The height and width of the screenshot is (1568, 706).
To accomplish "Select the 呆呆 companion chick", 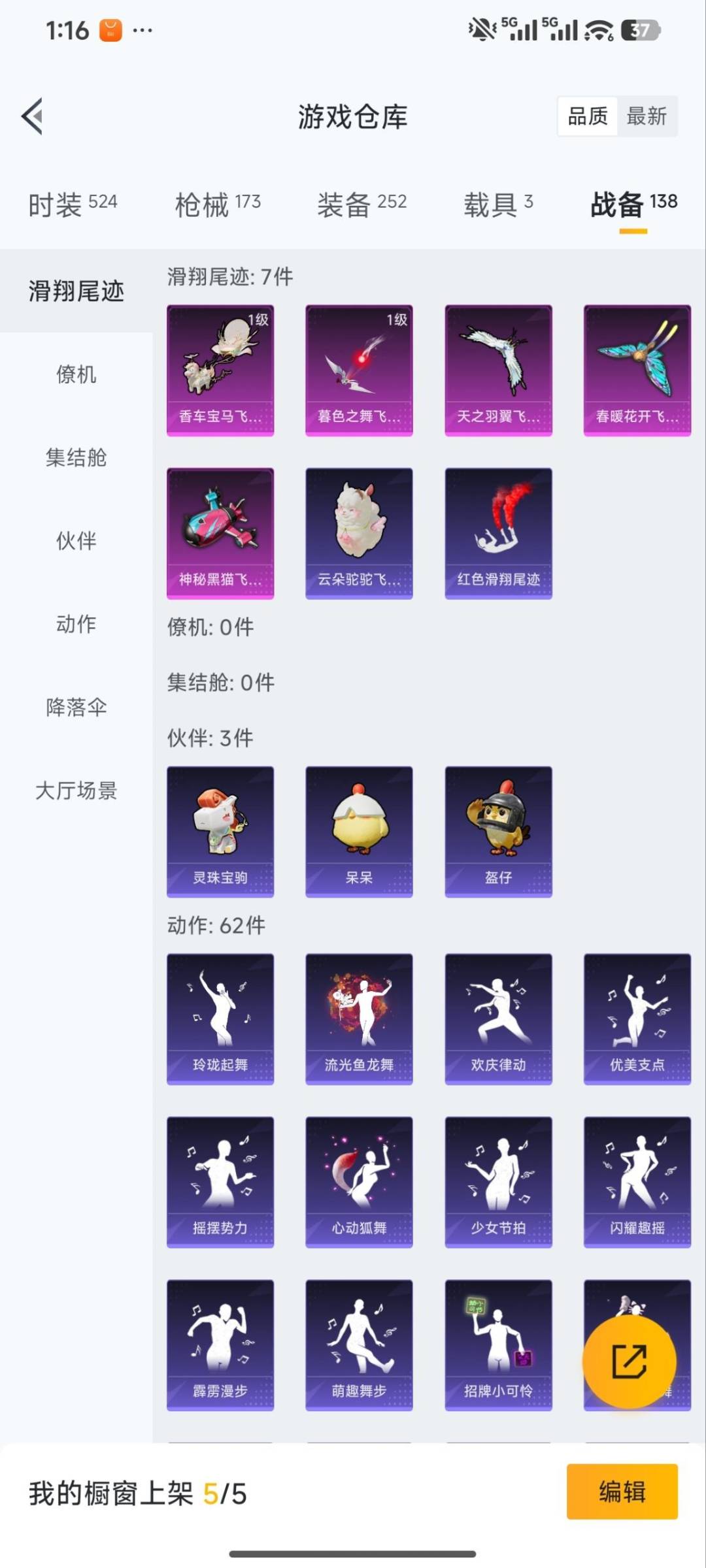I will pos(359,830).
